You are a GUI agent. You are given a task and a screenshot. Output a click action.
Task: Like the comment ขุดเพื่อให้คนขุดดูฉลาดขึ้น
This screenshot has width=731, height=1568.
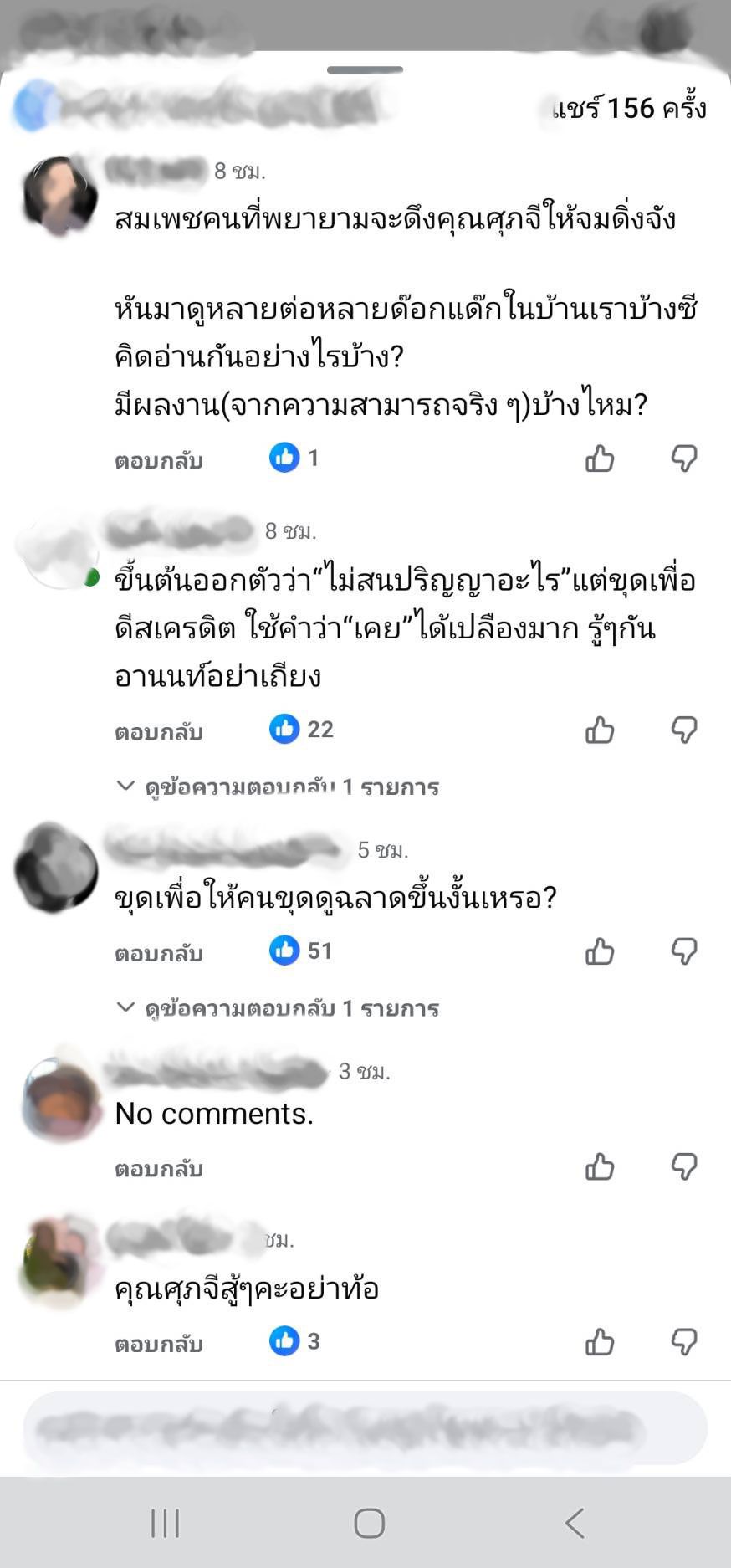click(600, 951)
